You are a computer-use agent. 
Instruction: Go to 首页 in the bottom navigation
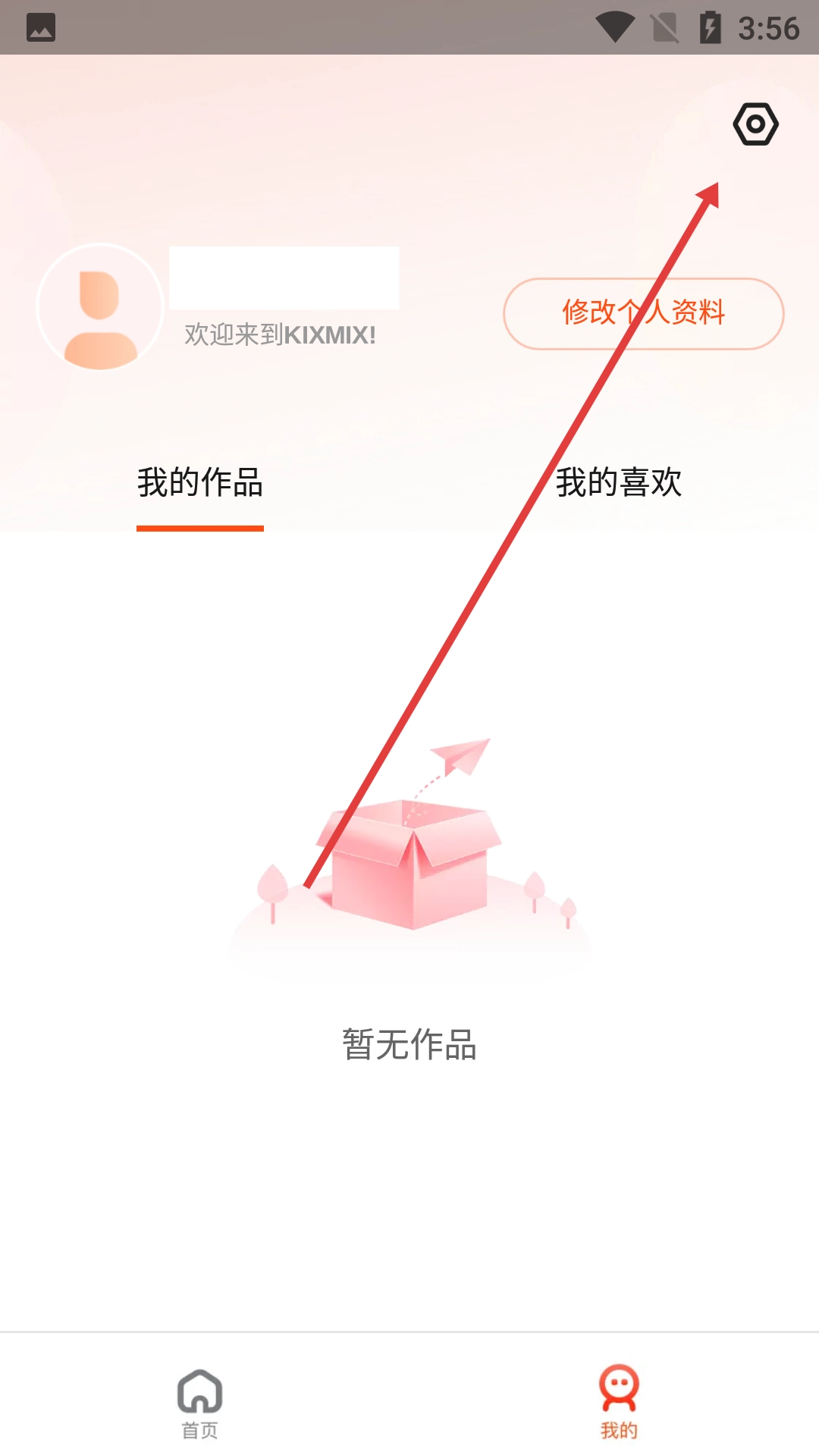(x=199, y=1403)
